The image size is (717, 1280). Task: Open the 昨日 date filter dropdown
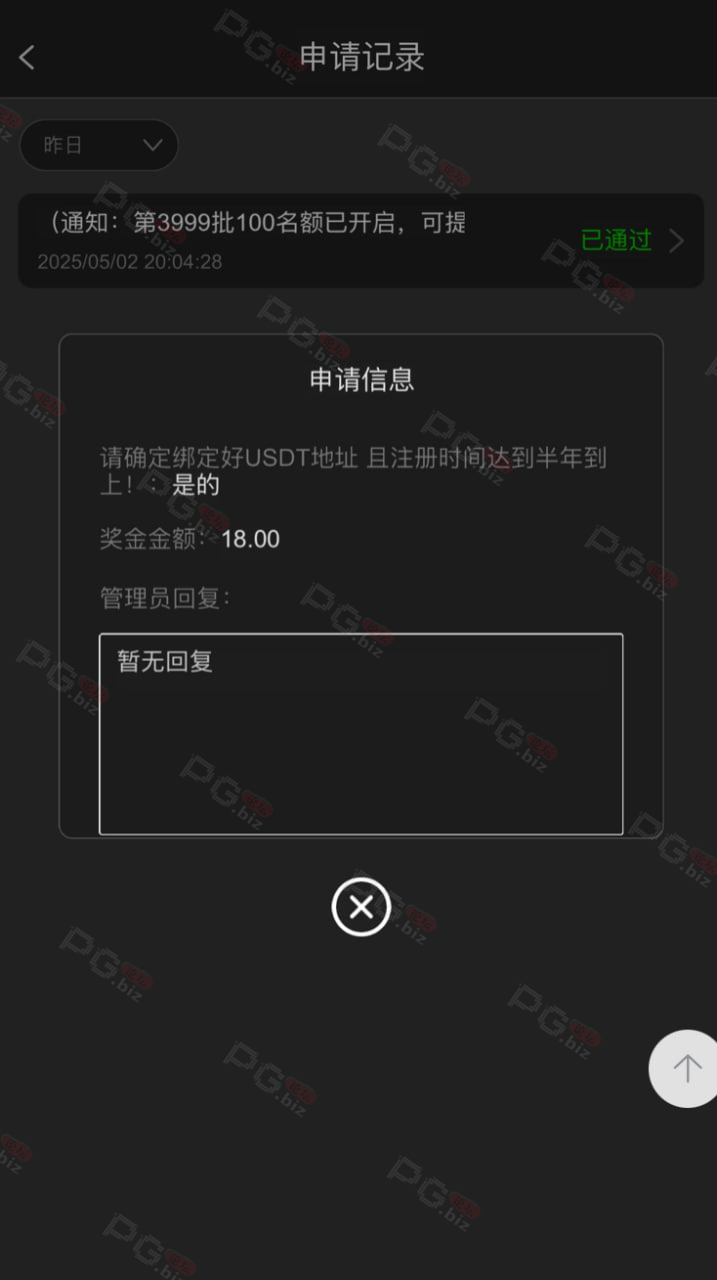tap(99, 145)
